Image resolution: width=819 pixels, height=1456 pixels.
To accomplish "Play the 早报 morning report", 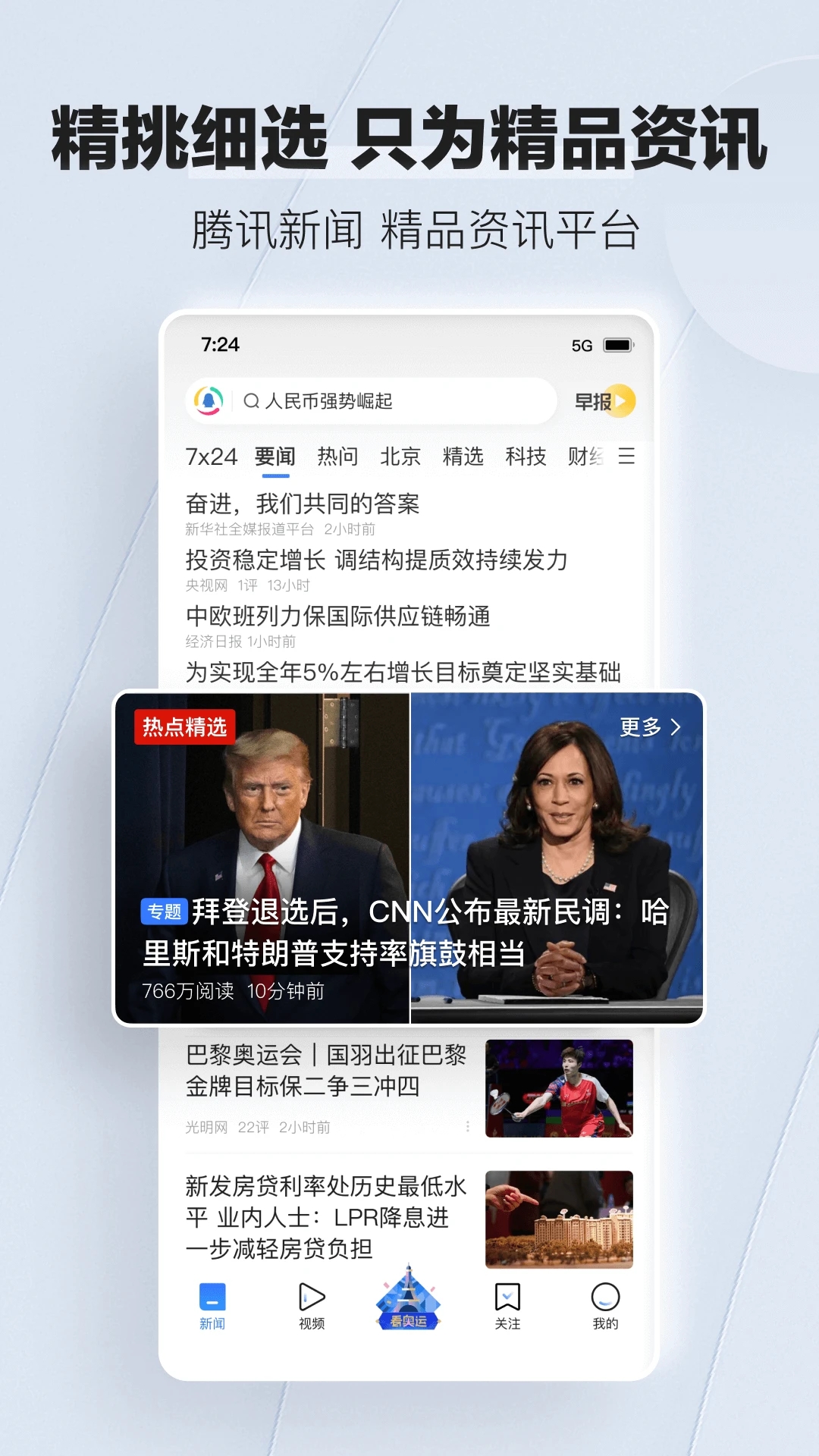I will [604, 400].
